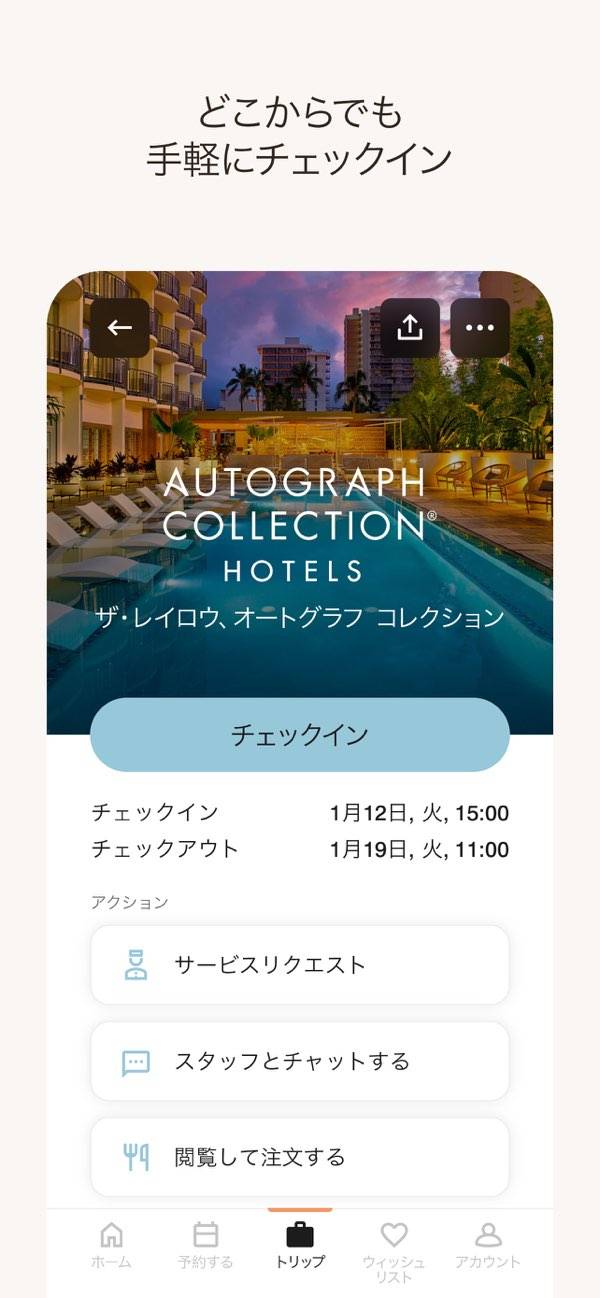
Task: Share this hotel reservation
Action: tap(410, 328)
